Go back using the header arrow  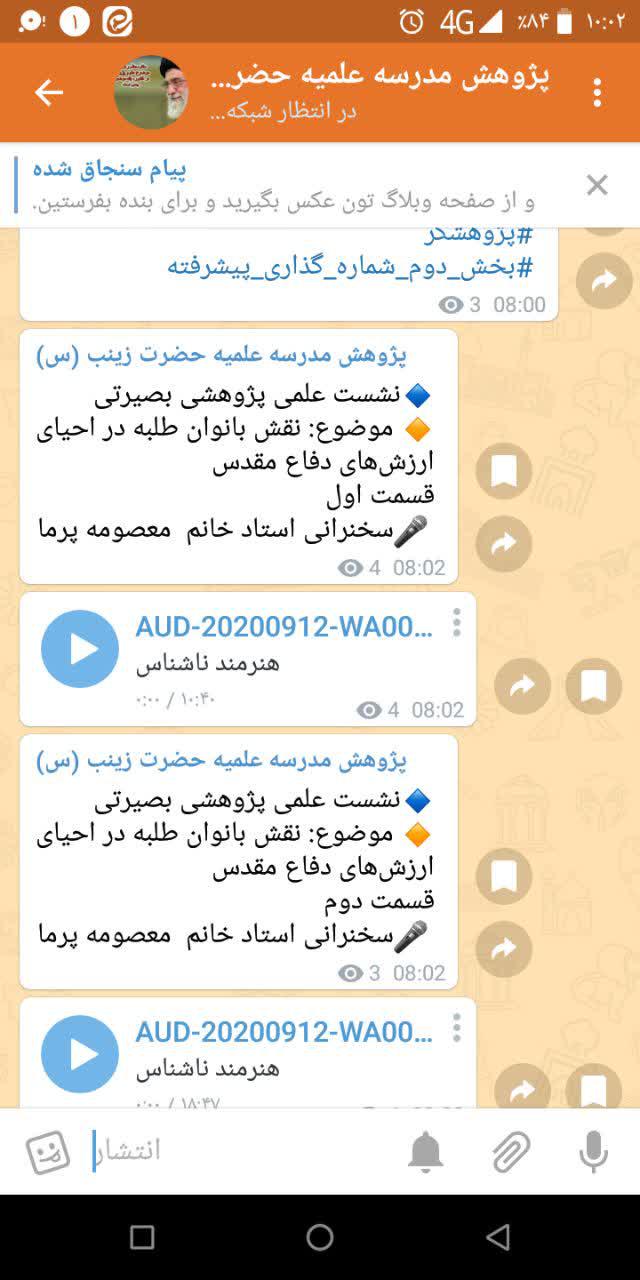(48, 92)
